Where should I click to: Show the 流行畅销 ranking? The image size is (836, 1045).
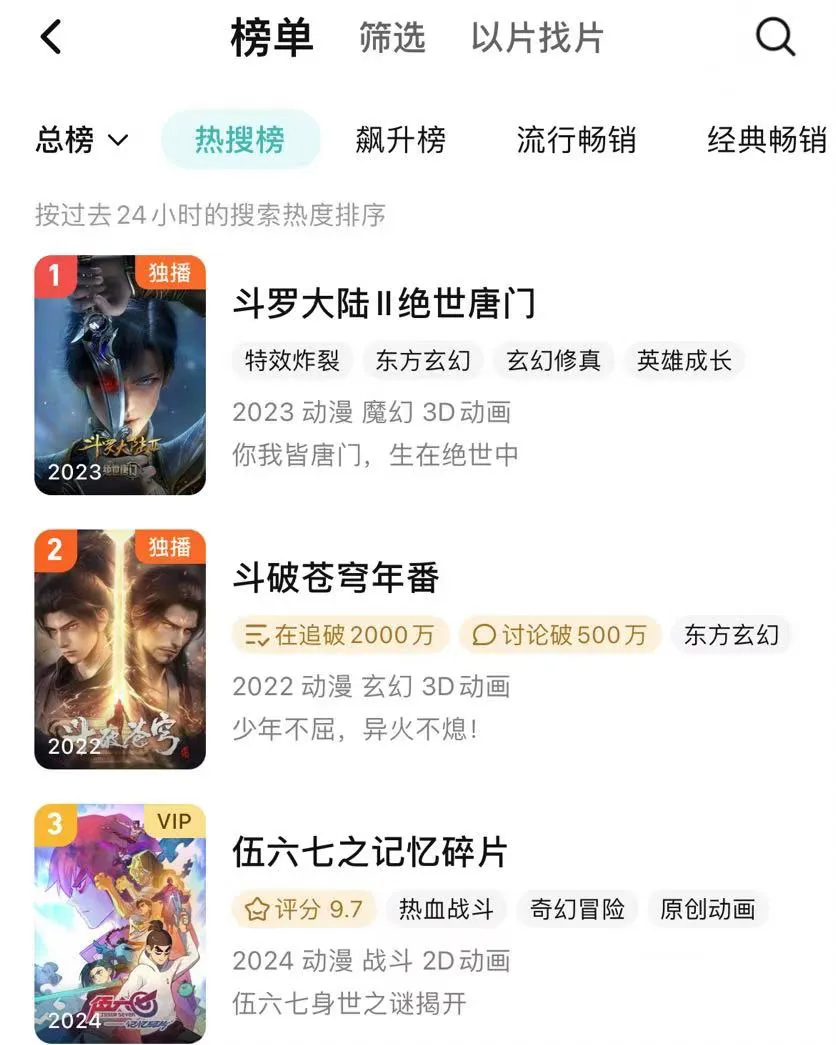pos(576,140)
